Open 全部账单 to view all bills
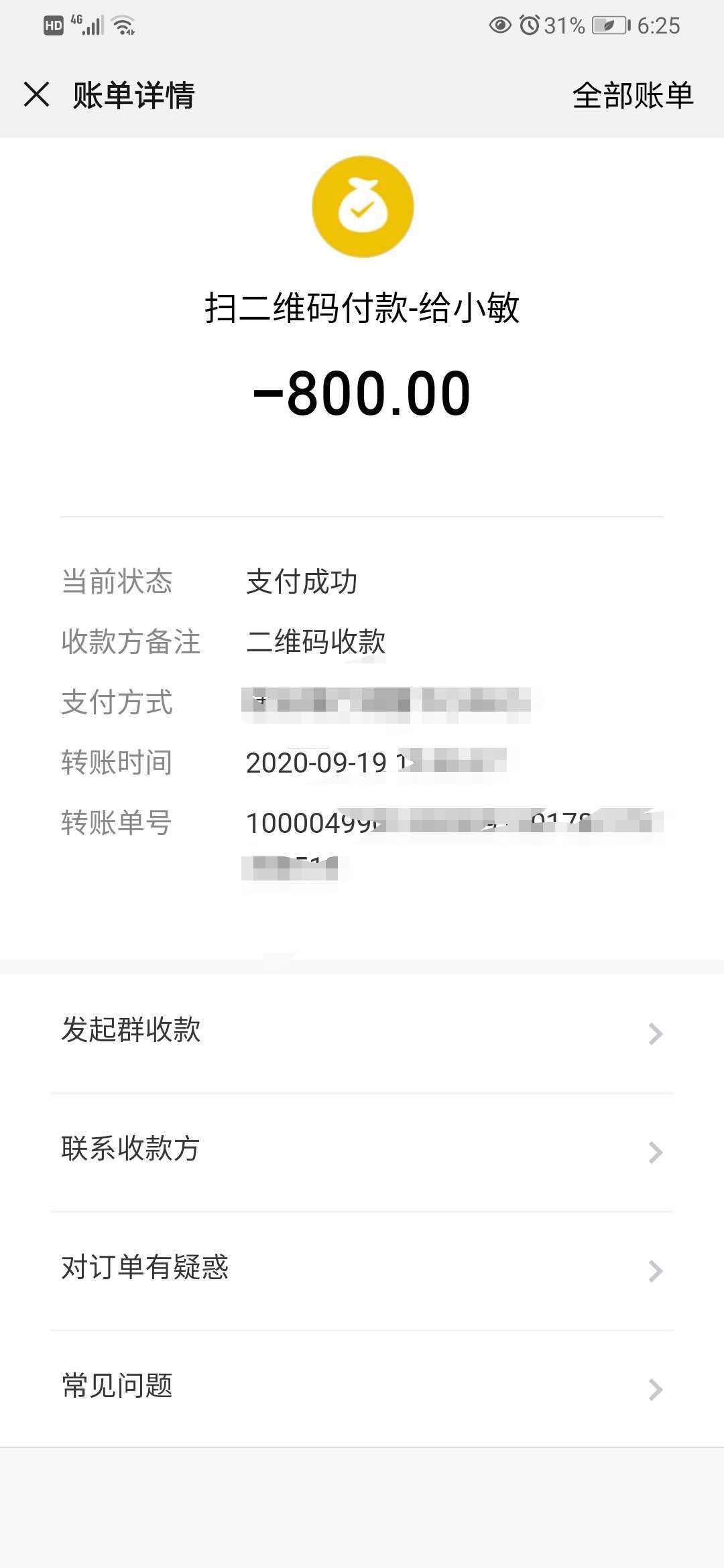Image resolution: width=724 pixels, height=1568 pixels. tap(632, 95)
